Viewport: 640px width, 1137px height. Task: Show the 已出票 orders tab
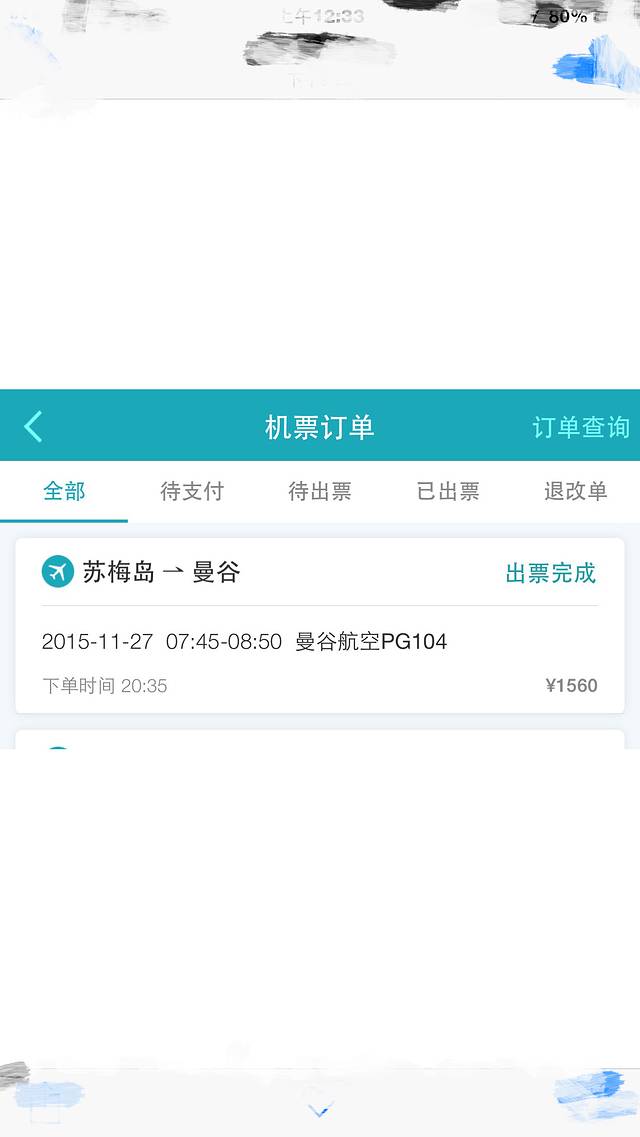(x=448, y=491)
